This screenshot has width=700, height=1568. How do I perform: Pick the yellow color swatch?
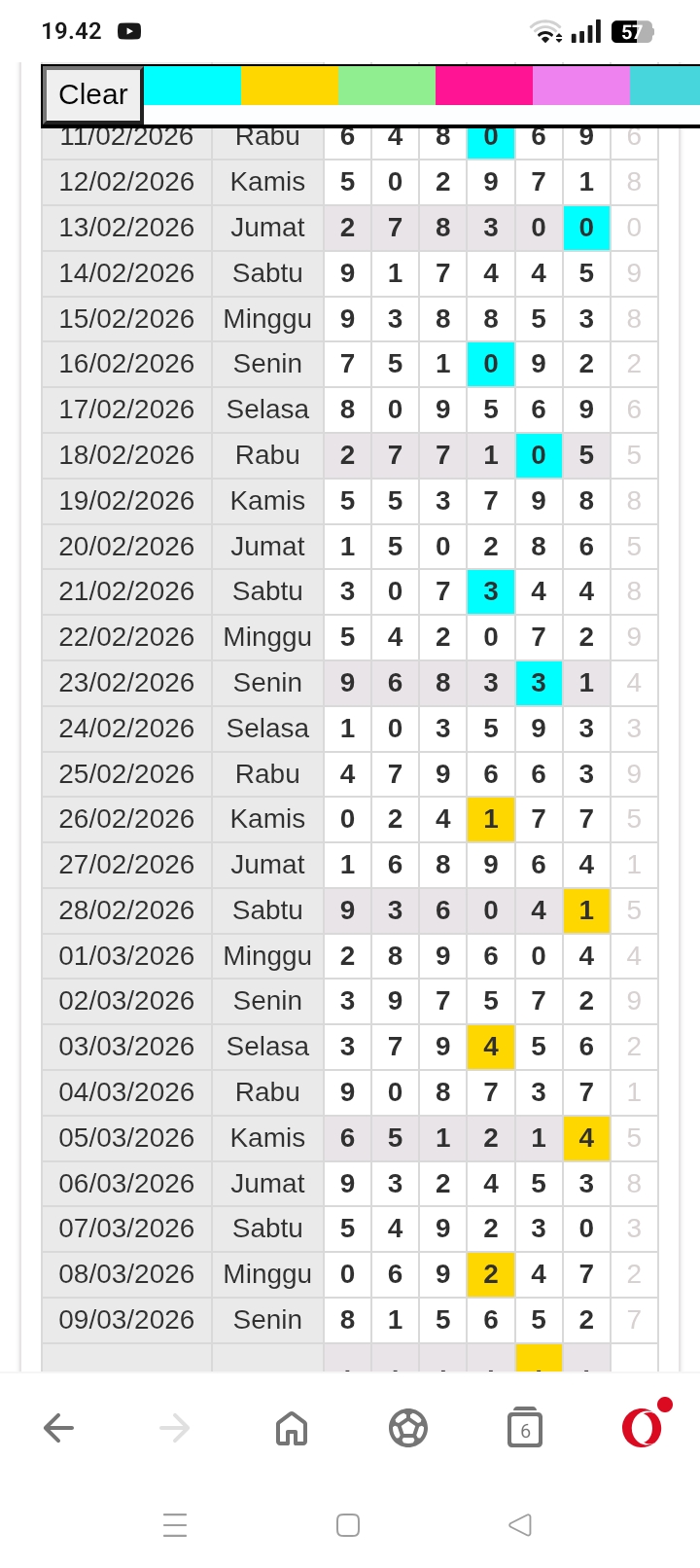[290, 86]
